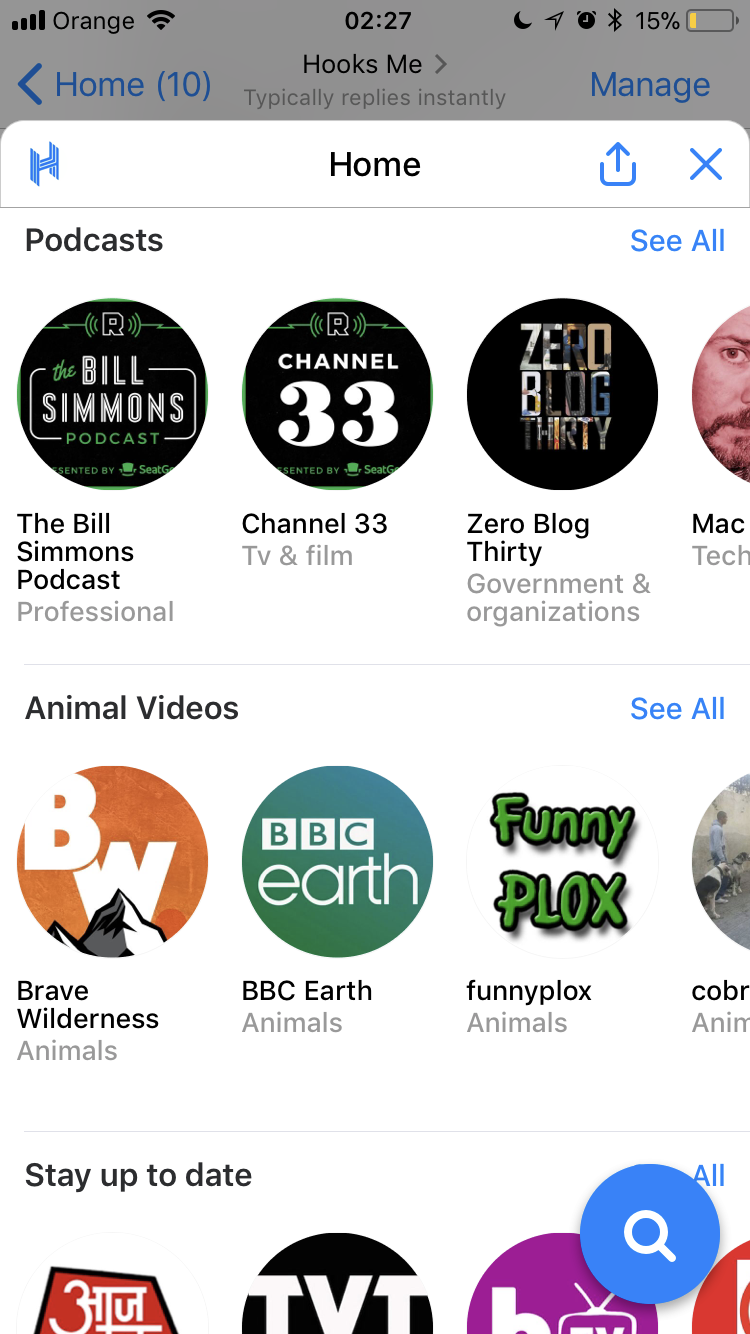This screenshot has height=1334, width=750.
Task: Open funnyplox channel
Action: coord(562,861)
